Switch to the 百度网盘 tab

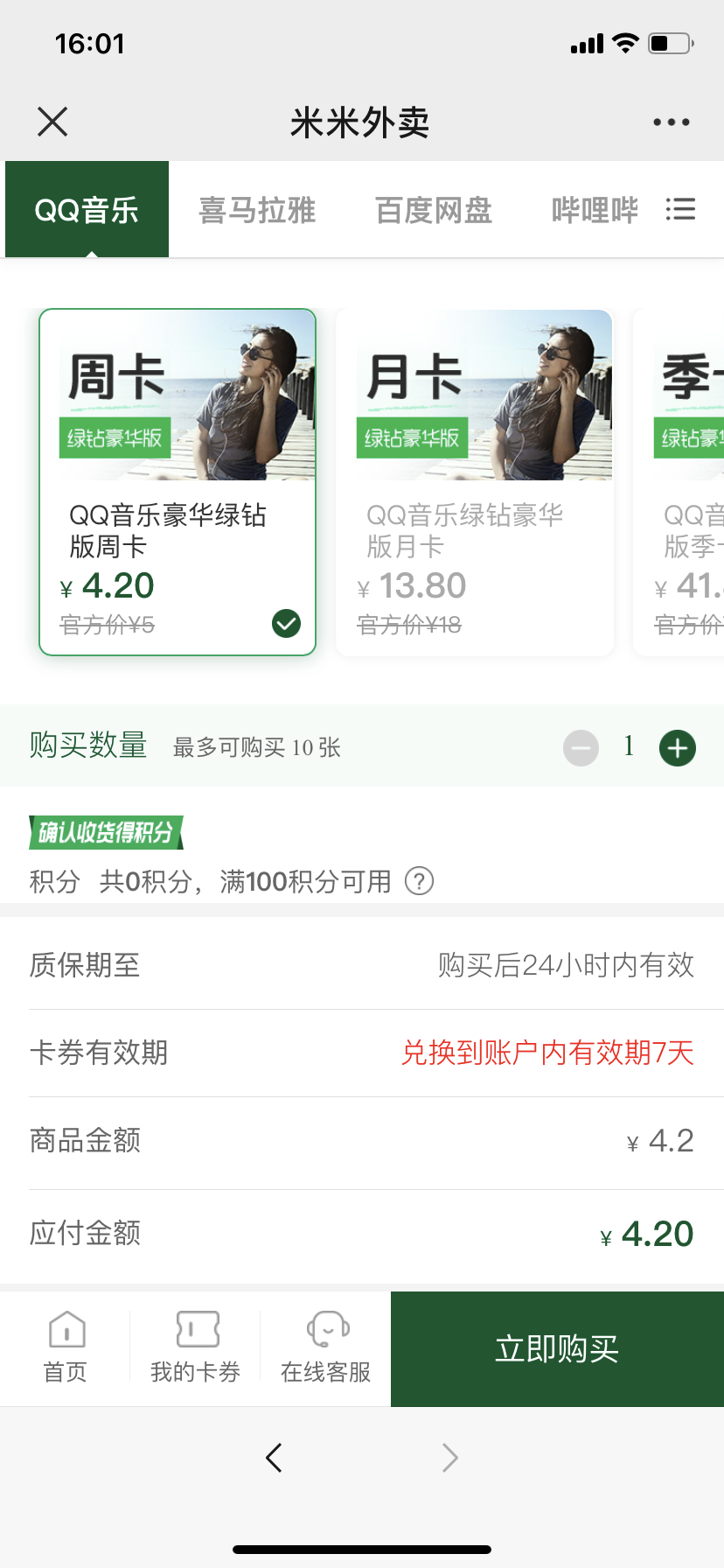click(435, 208)
